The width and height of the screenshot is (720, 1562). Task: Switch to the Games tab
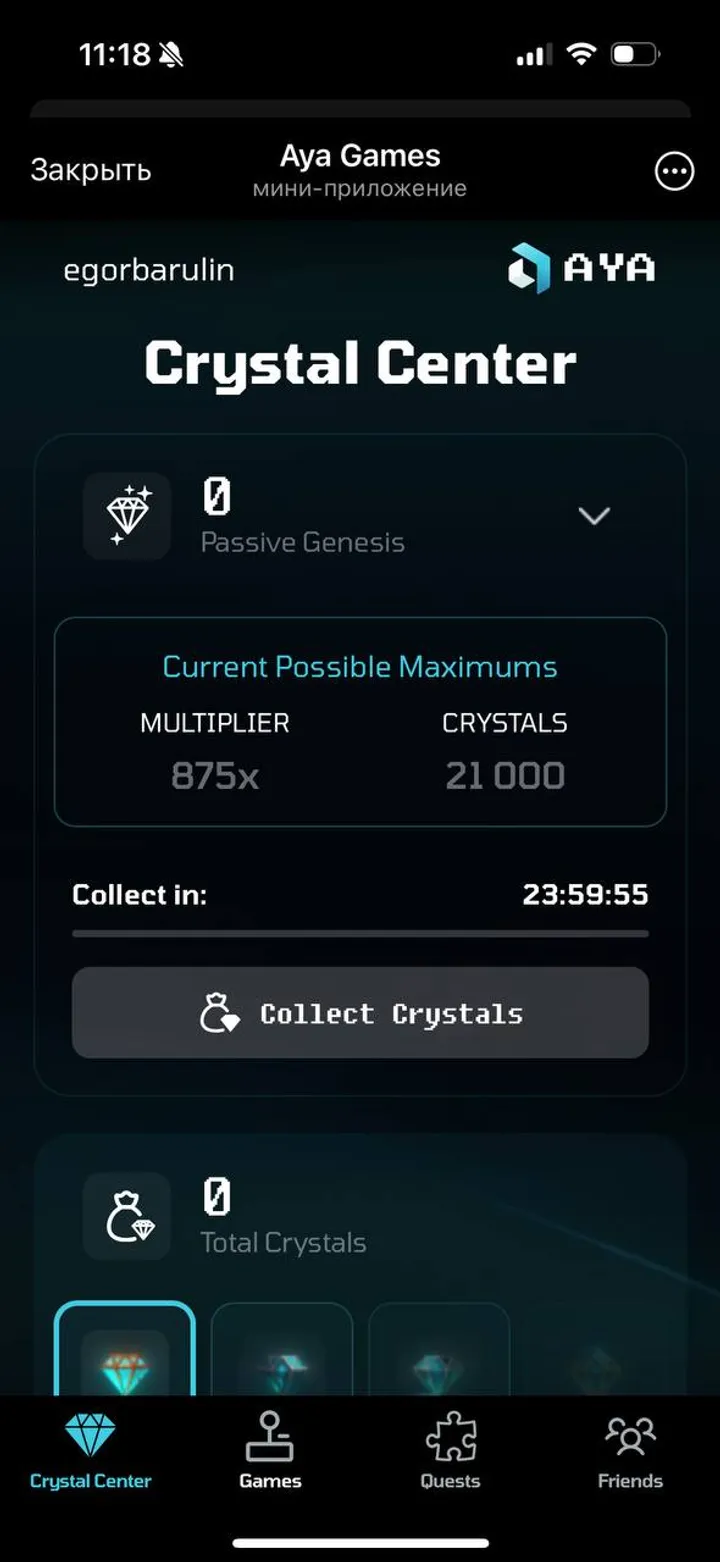[x=270, y=1452]
